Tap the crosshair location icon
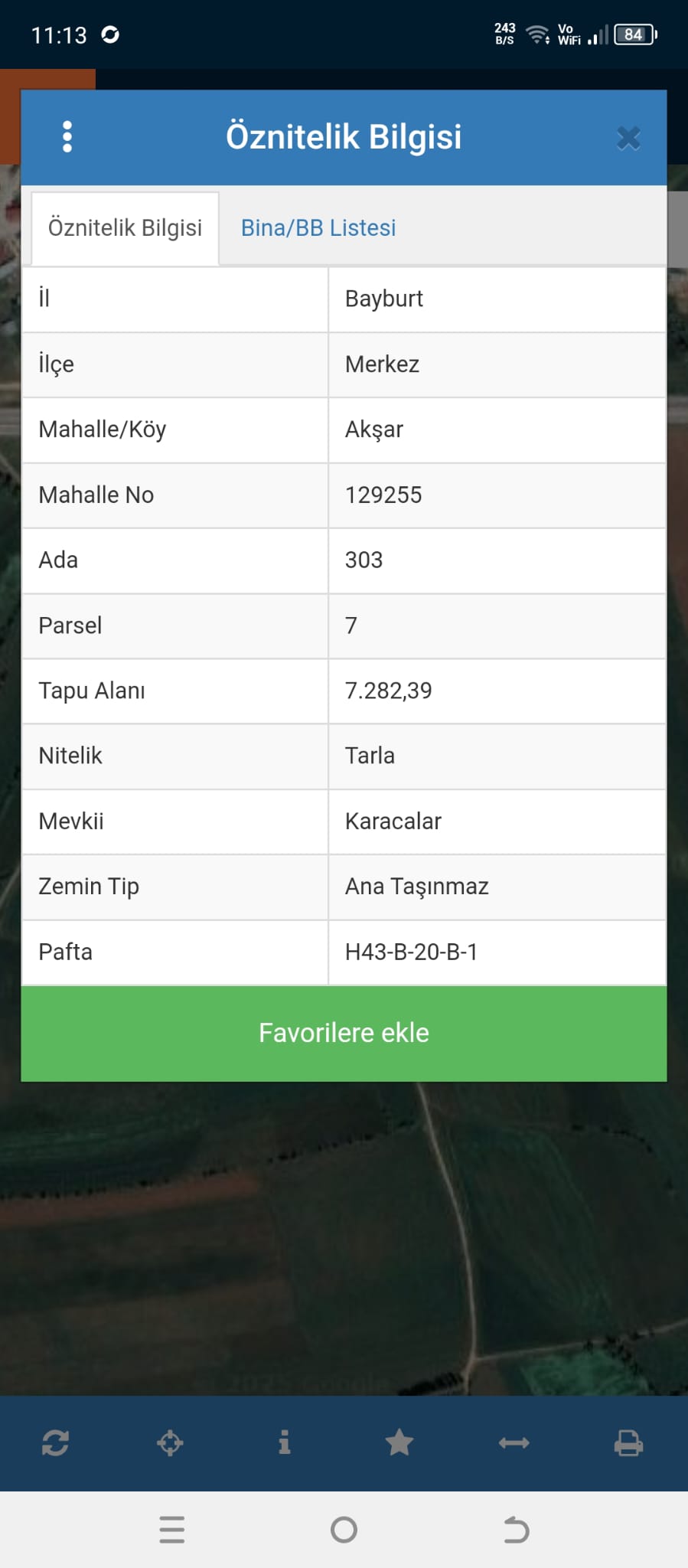This screenshot has height=1568, width=688. click(x=170, y=1443)
